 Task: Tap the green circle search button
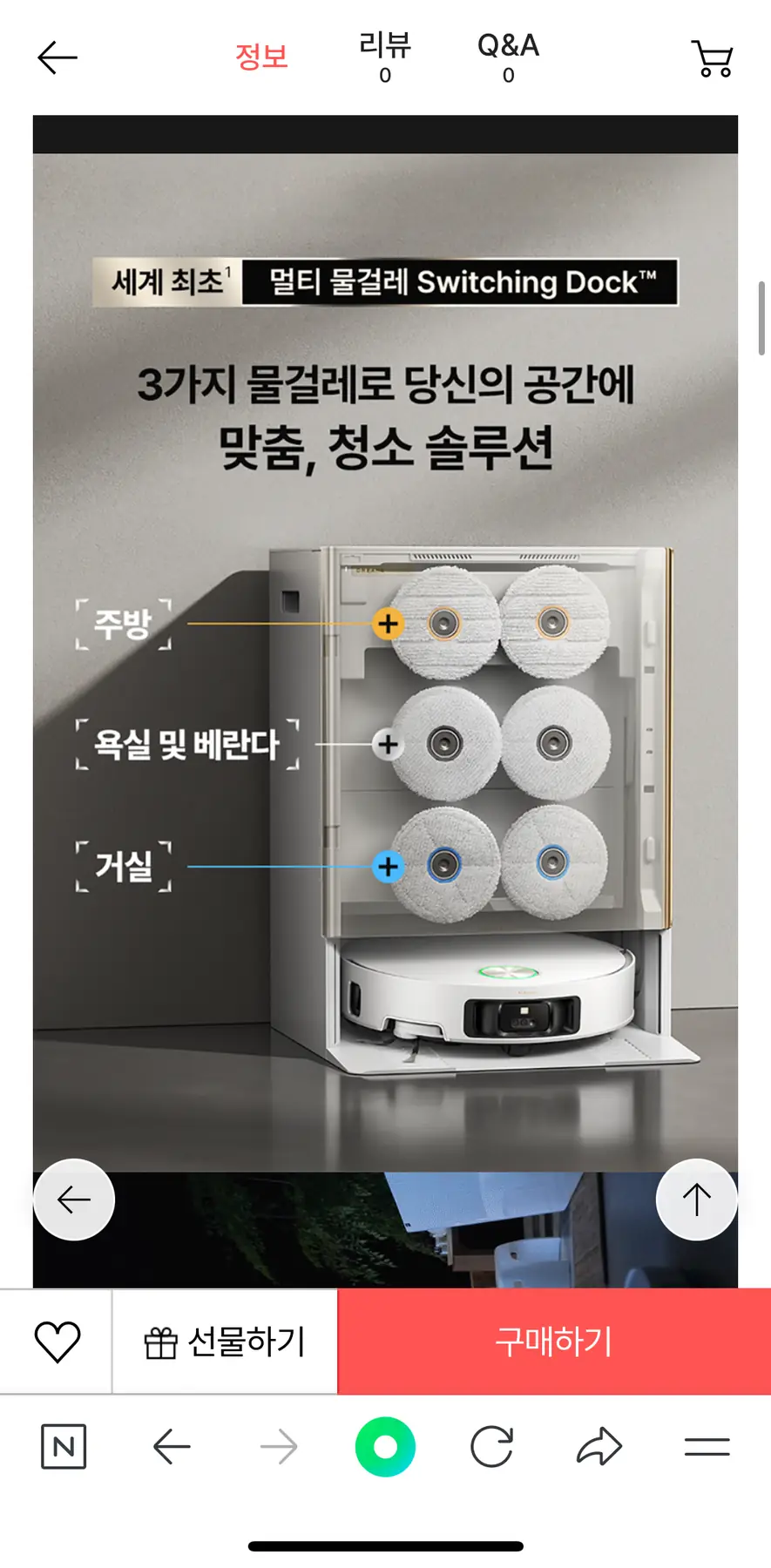(385, 1447)
